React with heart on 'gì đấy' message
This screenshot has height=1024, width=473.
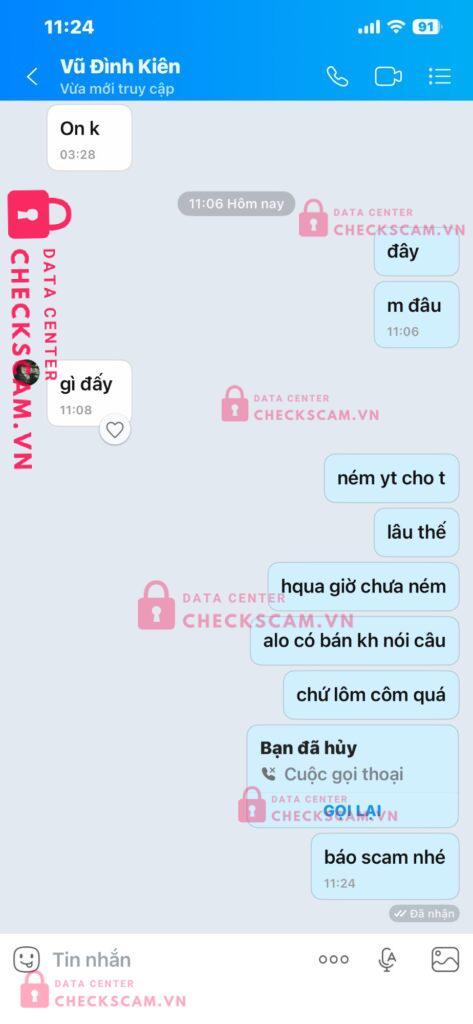tap(115, 430)
